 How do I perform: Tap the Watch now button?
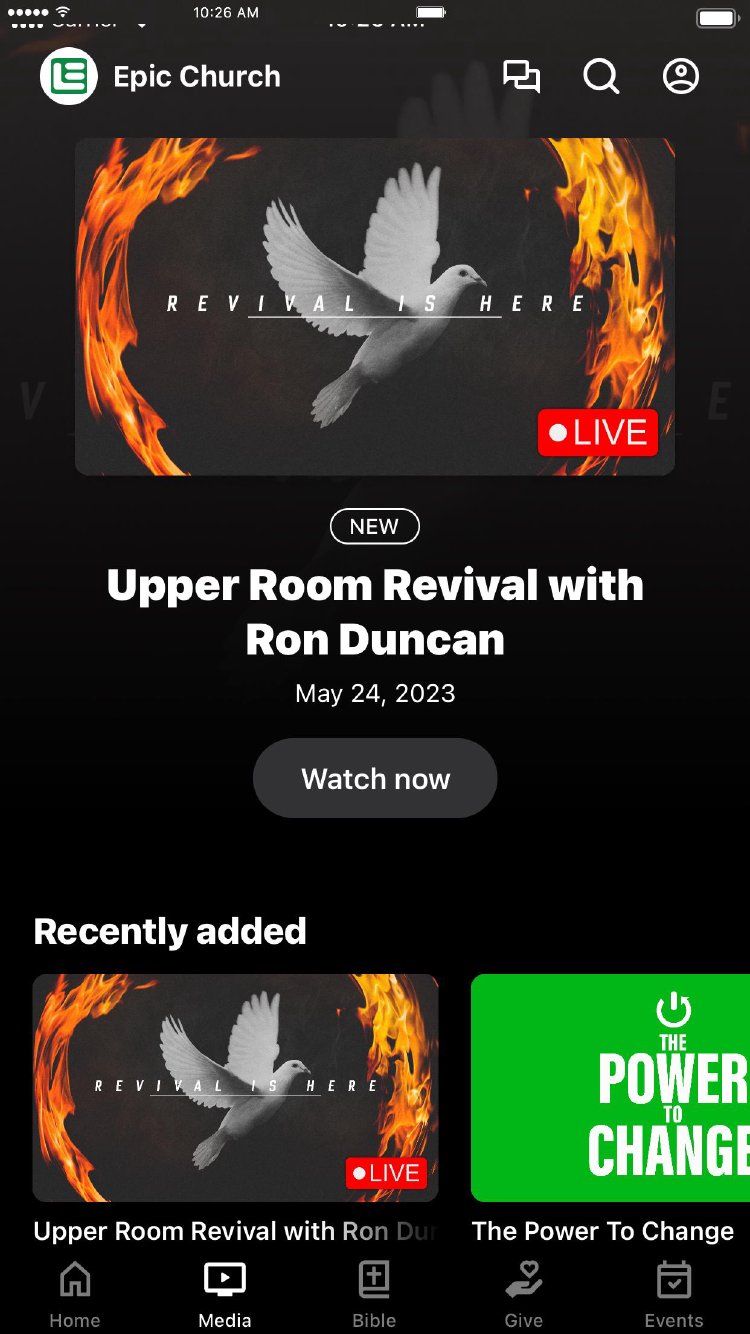point(375,779)
